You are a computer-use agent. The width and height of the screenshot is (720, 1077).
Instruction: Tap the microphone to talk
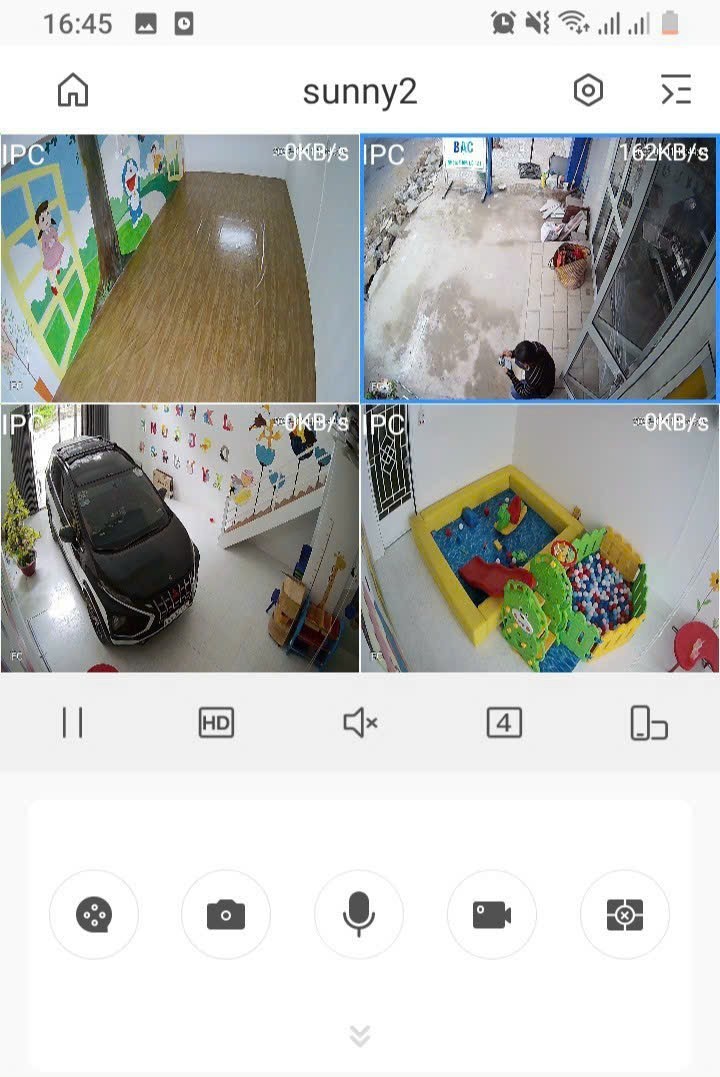tap(359, 914)
